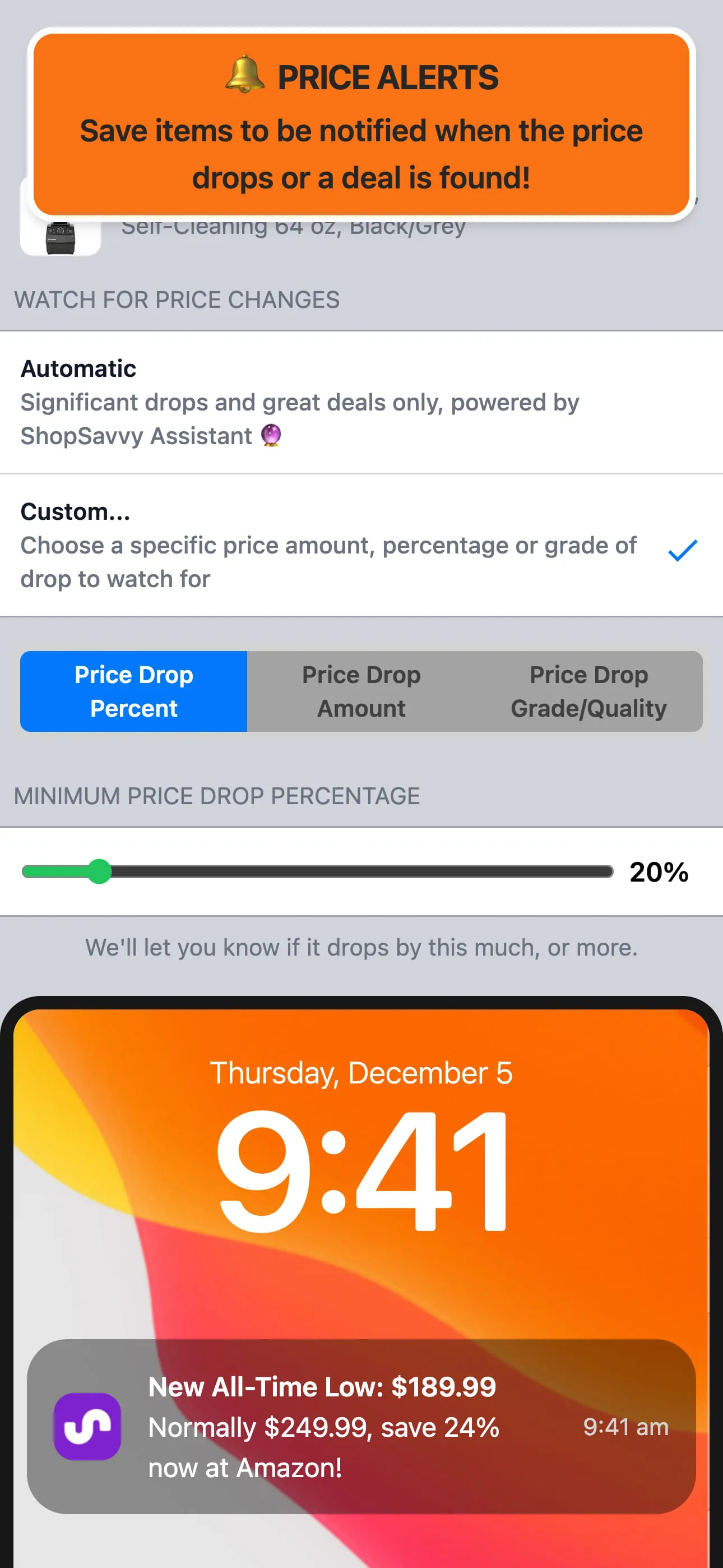
Task: Click the 20% percentage value
Action: point(658,871)
